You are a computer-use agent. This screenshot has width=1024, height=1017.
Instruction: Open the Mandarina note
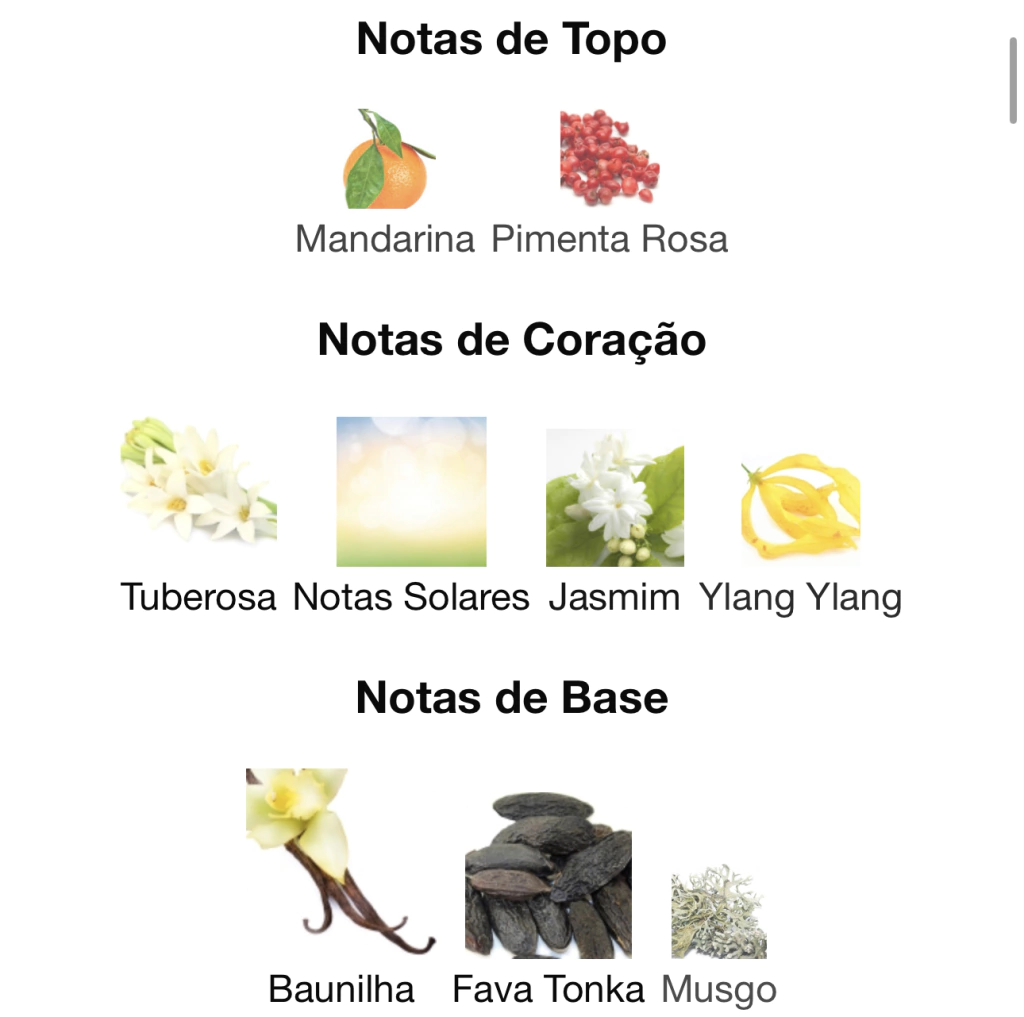(385, 160)
